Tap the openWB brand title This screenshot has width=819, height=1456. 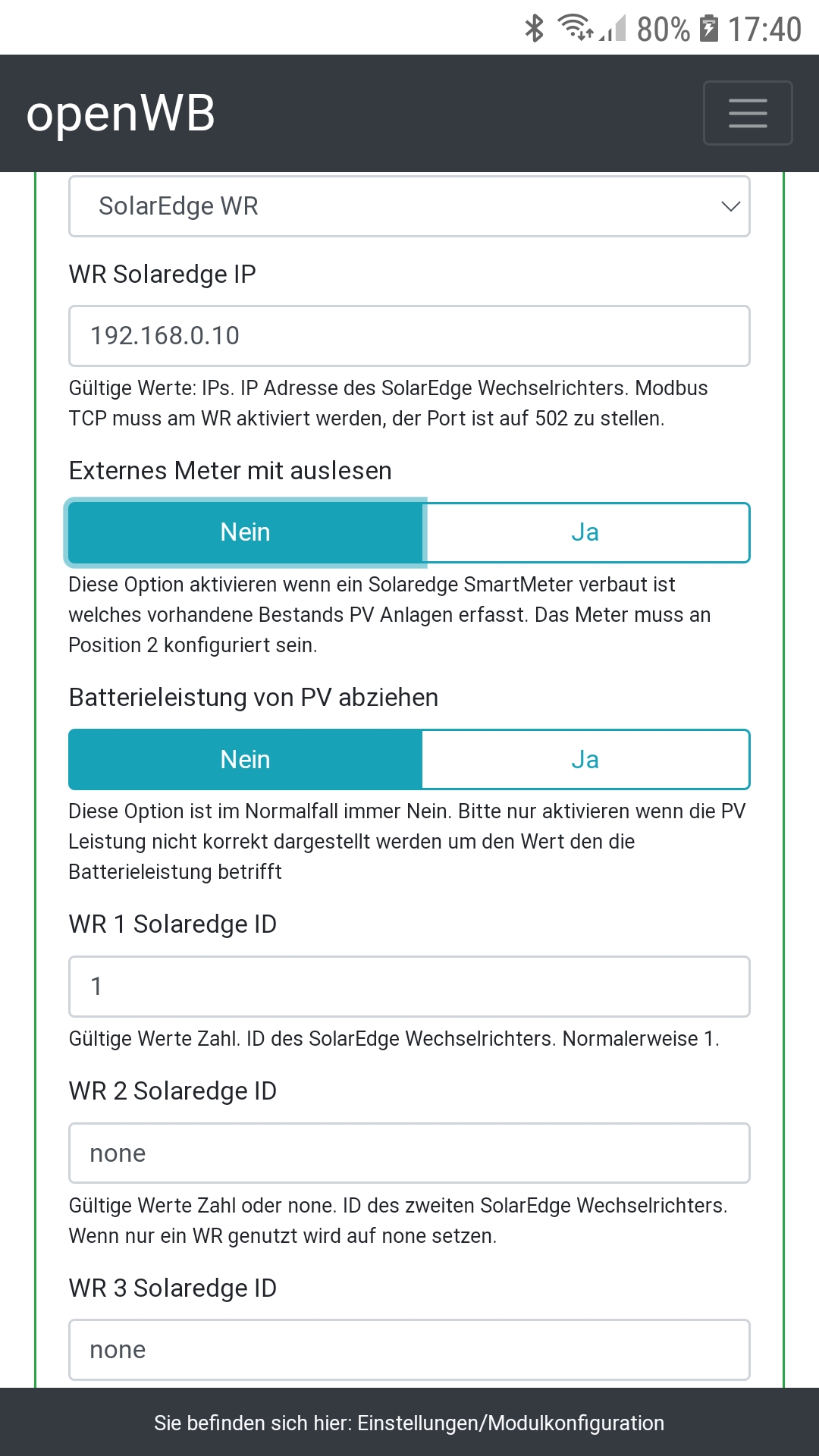tap(121, 114)
